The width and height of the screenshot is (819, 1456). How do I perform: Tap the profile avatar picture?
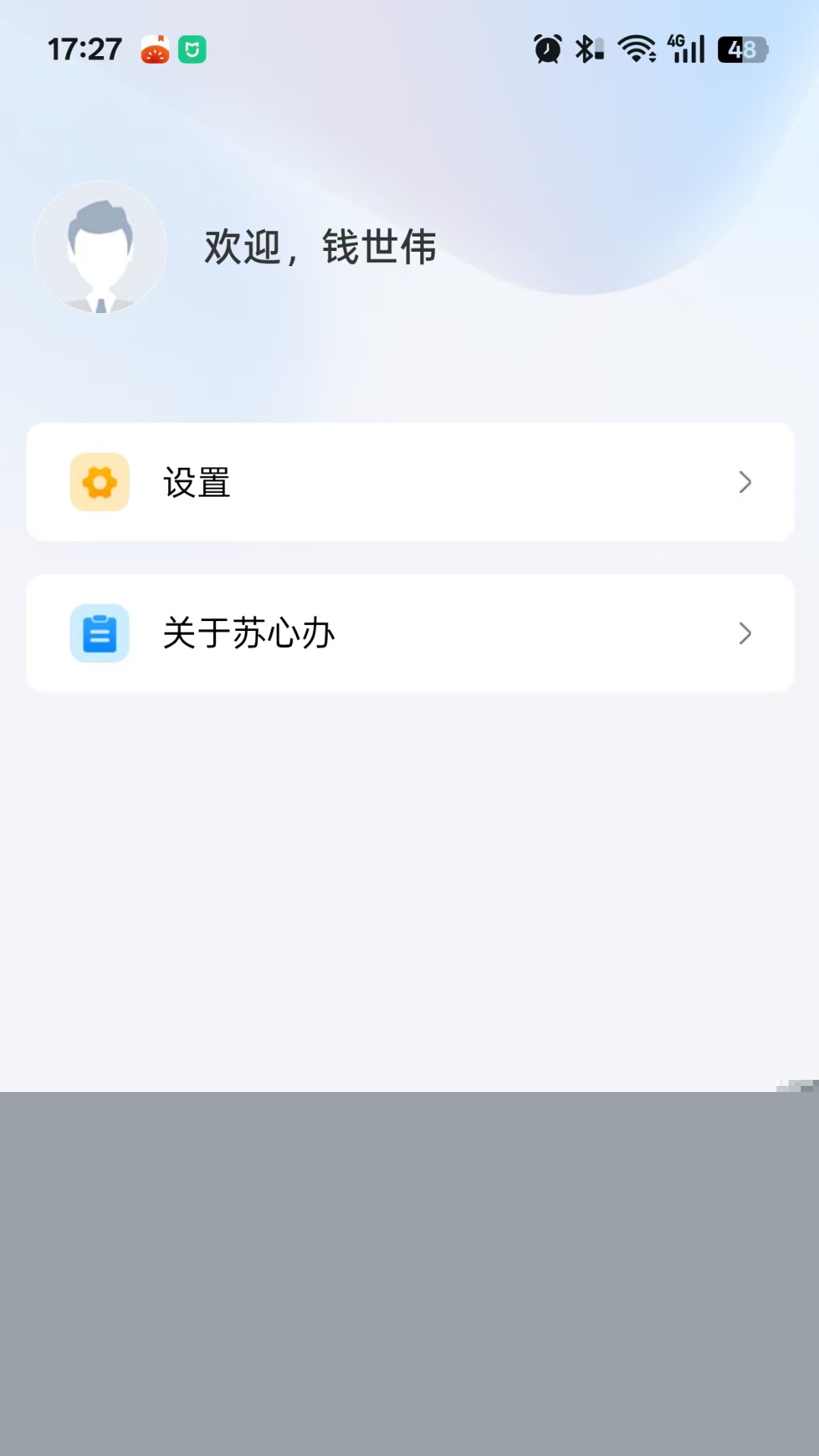click(x=100, y=248)
